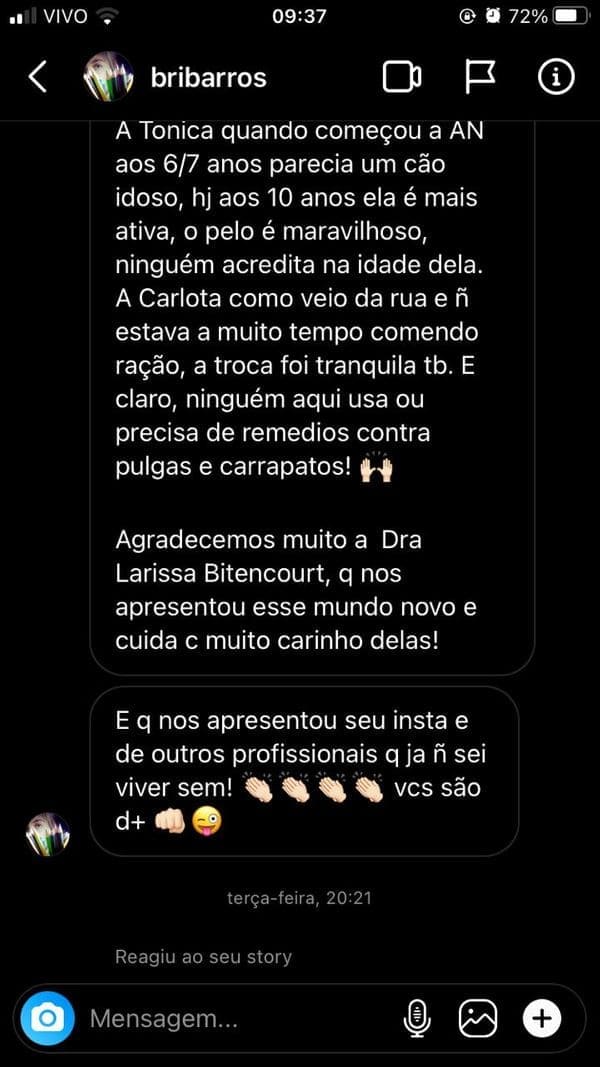Open conversation details info icon
The height and width of the screenshot is (1067, 600).
point(556,77)
